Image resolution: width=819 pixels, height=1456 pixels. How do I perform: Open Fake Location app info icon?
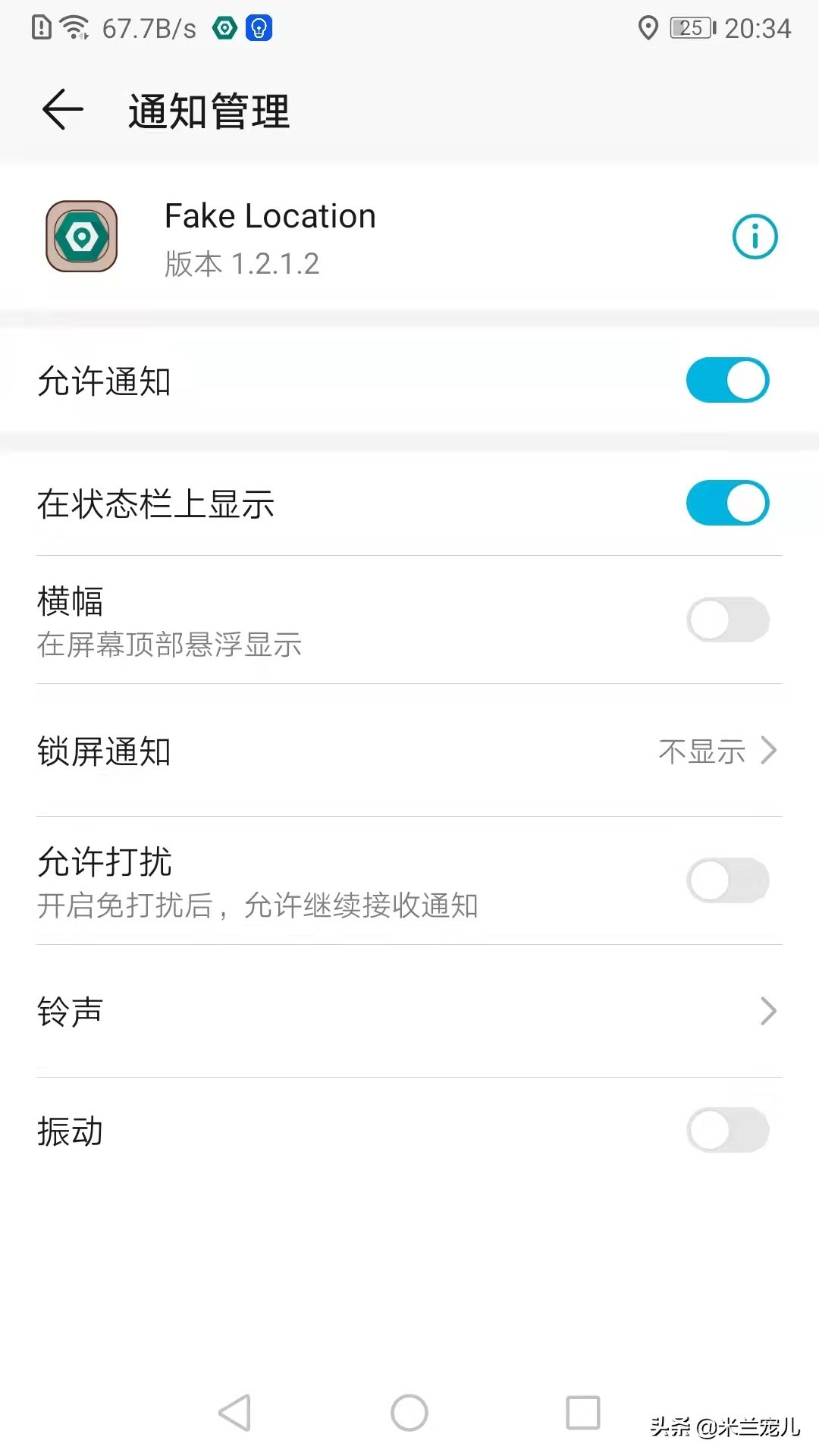(x=755, y=237)
